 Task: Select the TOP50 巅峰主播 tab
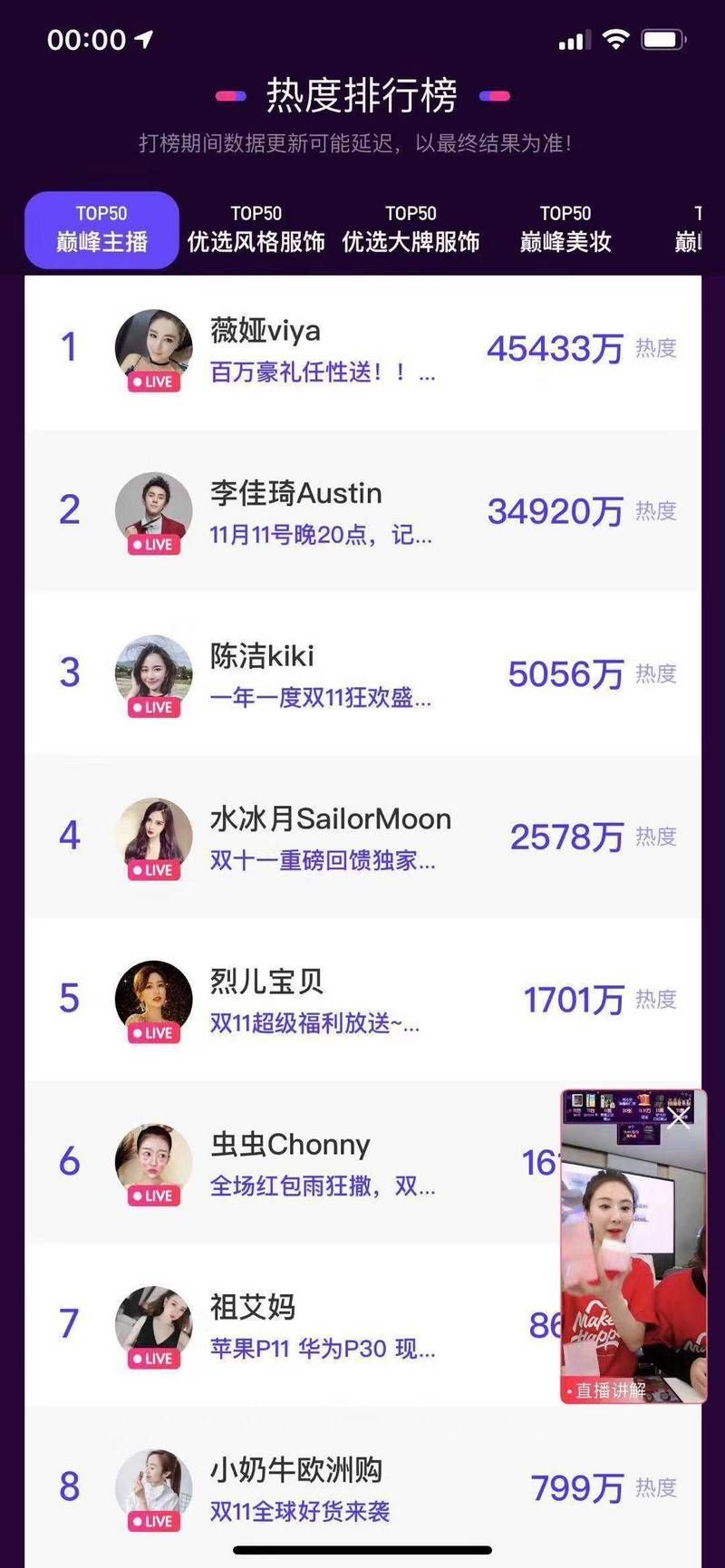101,229
